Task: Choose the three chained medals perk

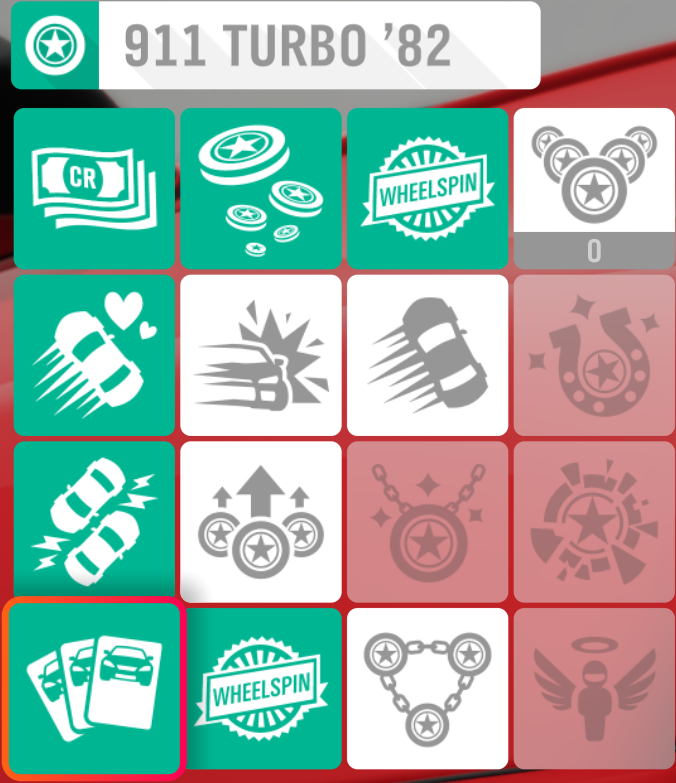Action: tap(427, 688)
